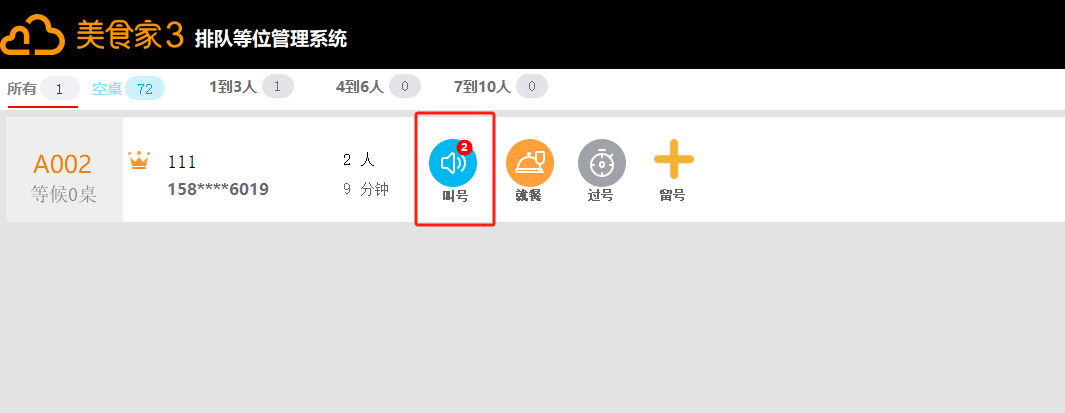This screenshot has height=413, width=1065.
Task: Select the 1到3人 filter tab
Action: [x=250, y=87]
